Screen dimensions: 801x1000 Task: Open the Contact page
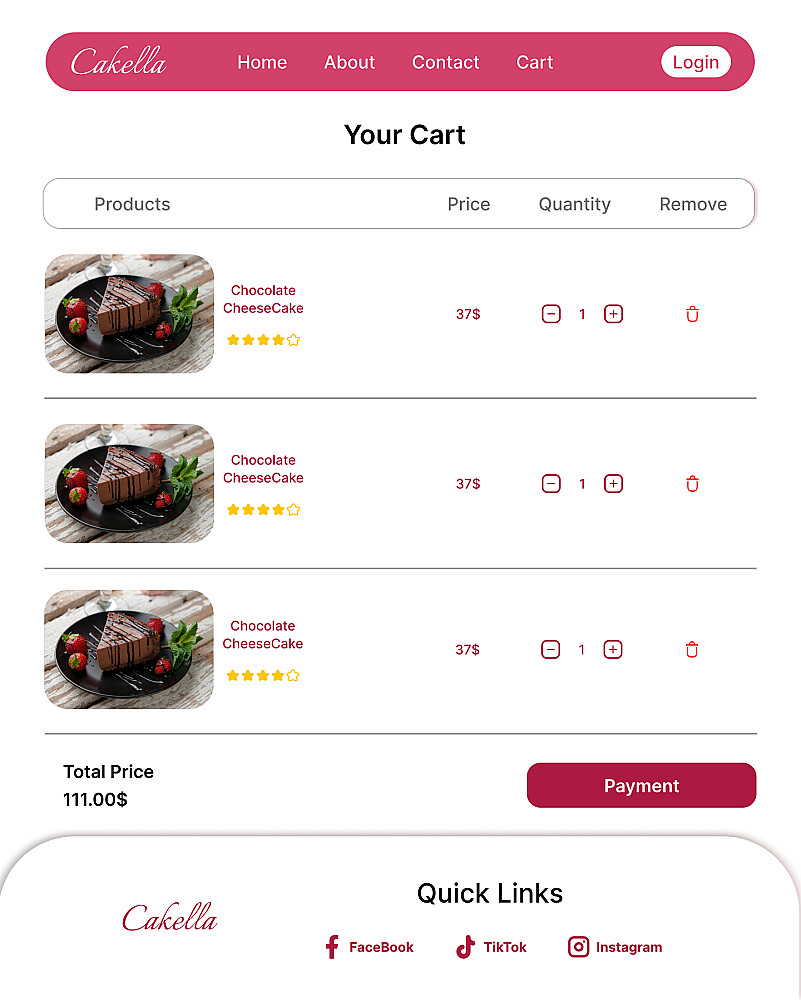point(445,62)
